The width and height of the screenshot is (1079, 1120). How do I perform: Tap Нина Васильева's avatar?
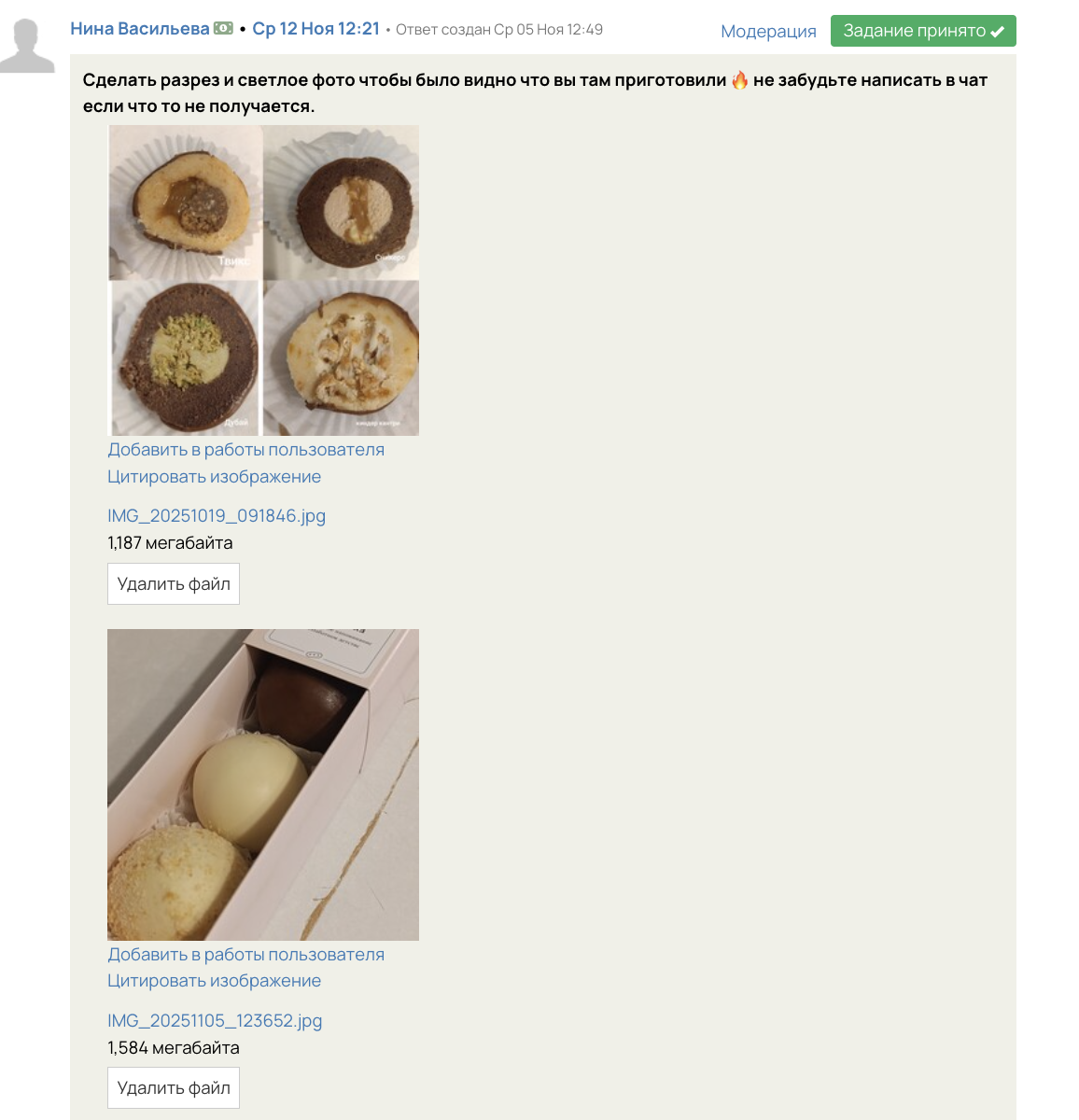click(28, 45)
